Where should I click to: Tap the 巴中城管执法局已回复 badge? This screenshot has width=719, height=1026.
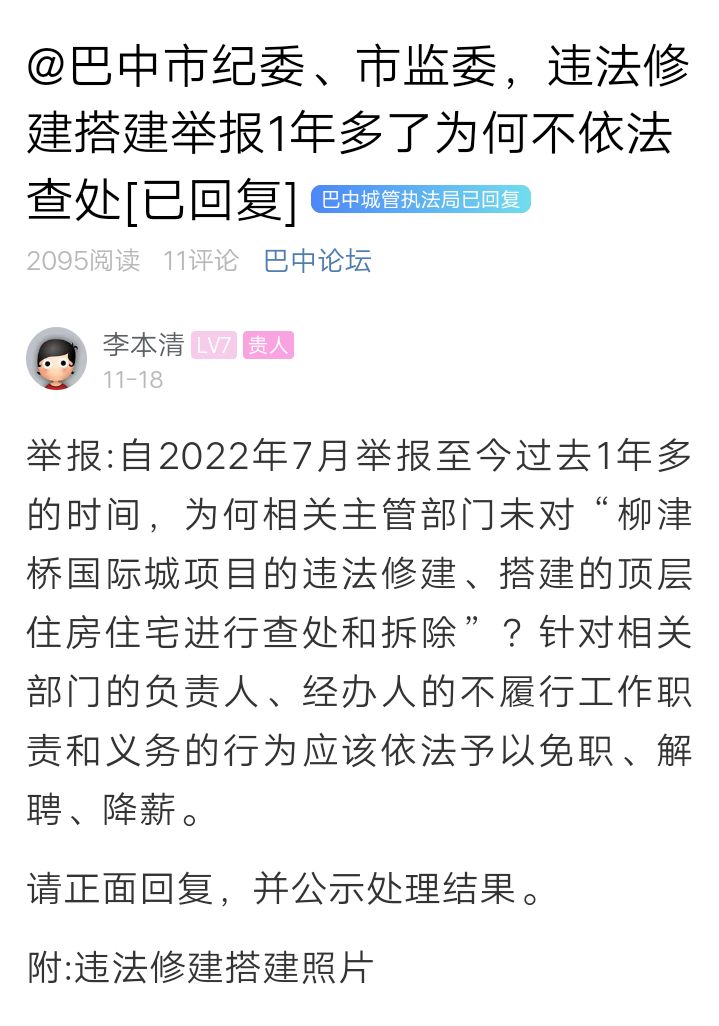point(420,200)
